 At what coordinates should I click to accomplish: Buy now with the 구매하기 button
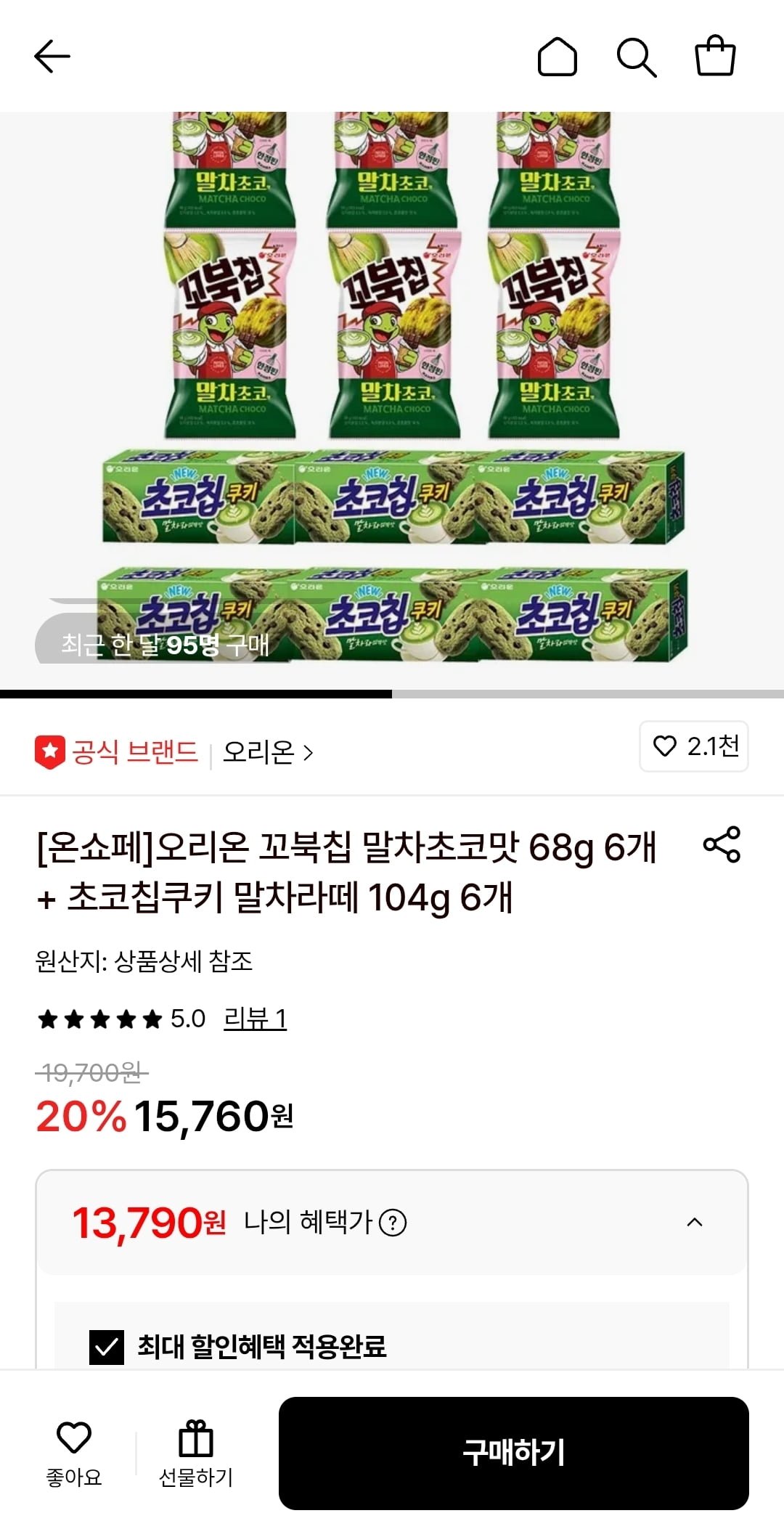point(513,1453)
